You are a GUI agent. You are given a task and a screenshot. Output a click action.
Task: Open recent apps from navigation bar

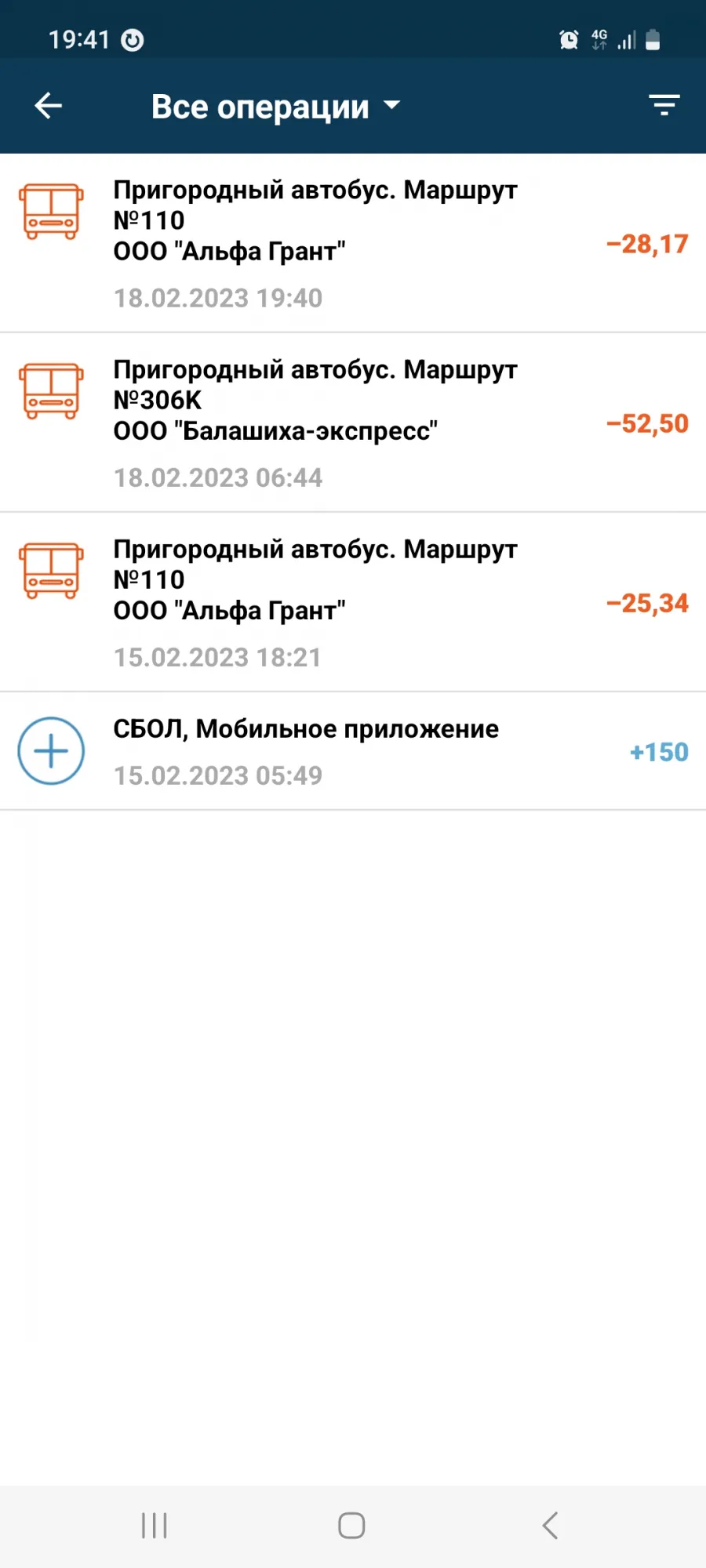tap(155, 1526)
